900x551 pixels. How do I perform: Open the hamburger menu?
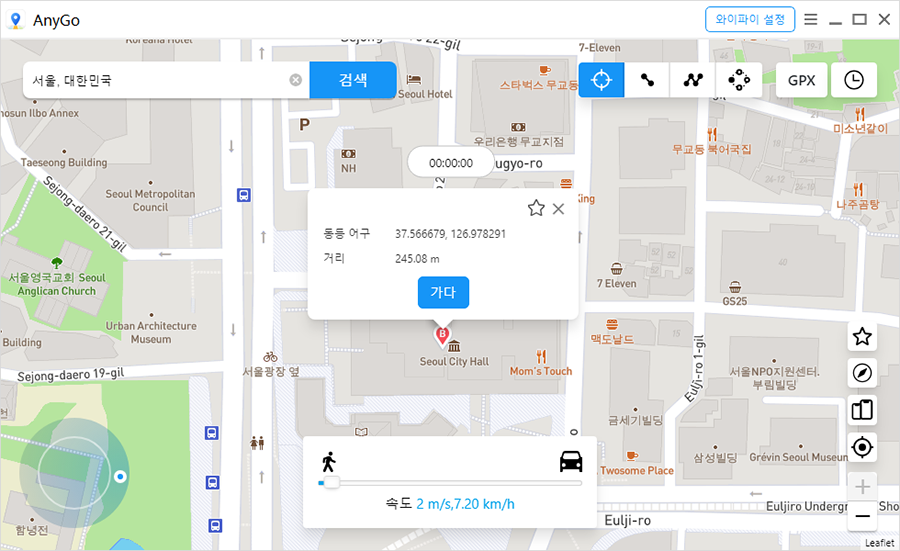(811, 19)
